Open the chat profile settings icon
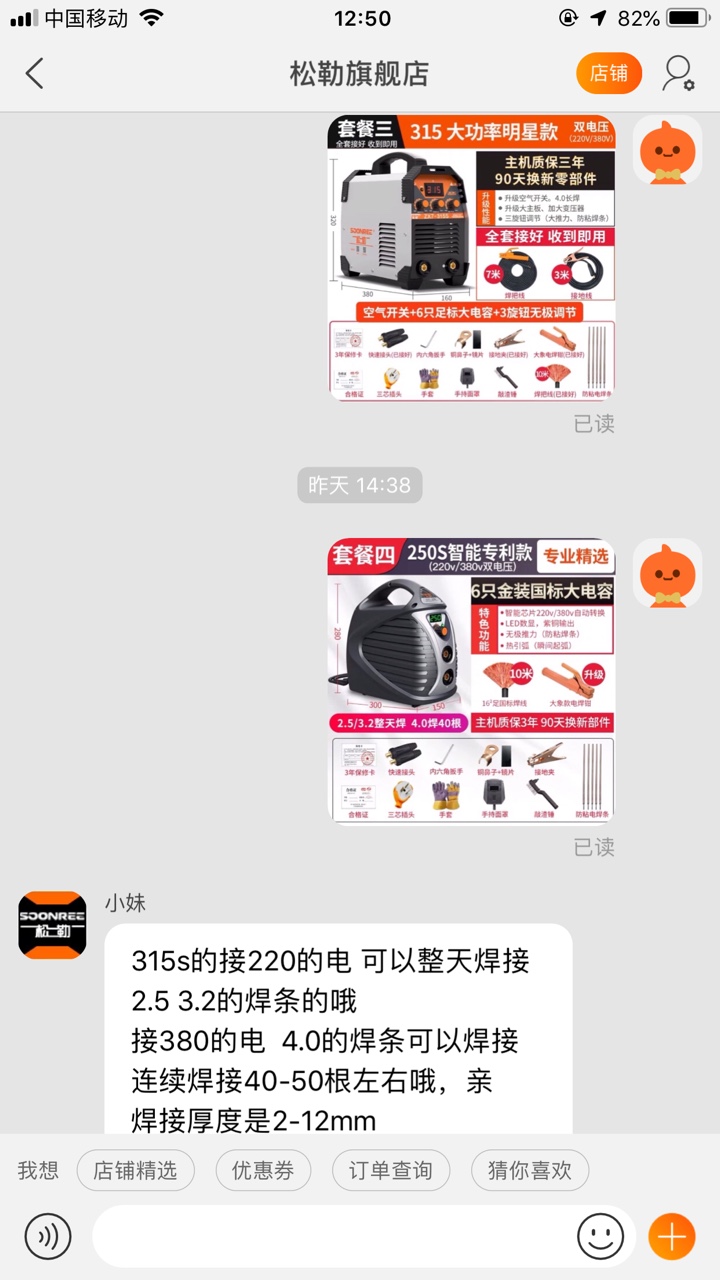 679,73
